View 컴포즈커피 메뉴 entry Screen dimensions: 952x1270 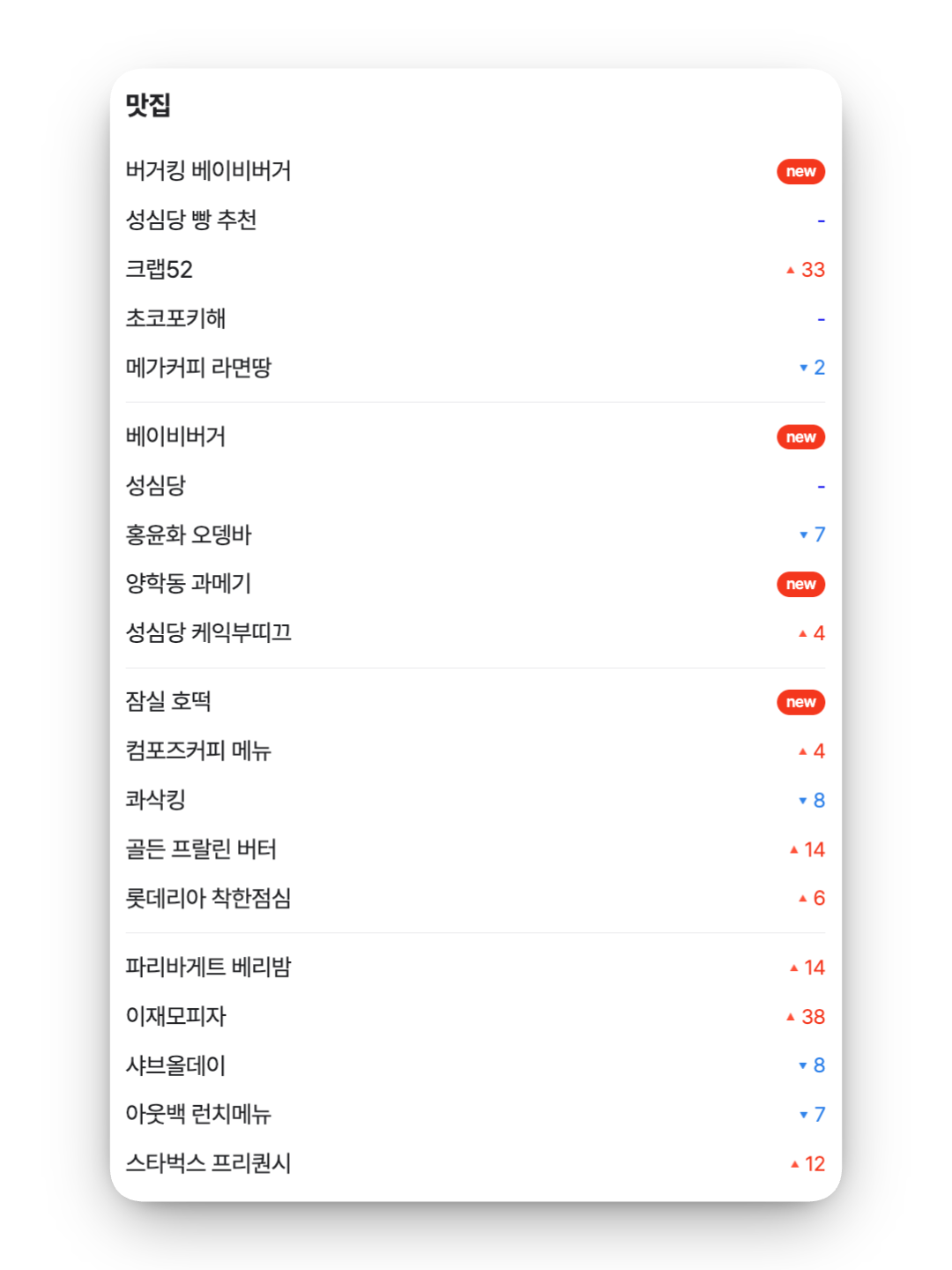click(x=198, y=751)
